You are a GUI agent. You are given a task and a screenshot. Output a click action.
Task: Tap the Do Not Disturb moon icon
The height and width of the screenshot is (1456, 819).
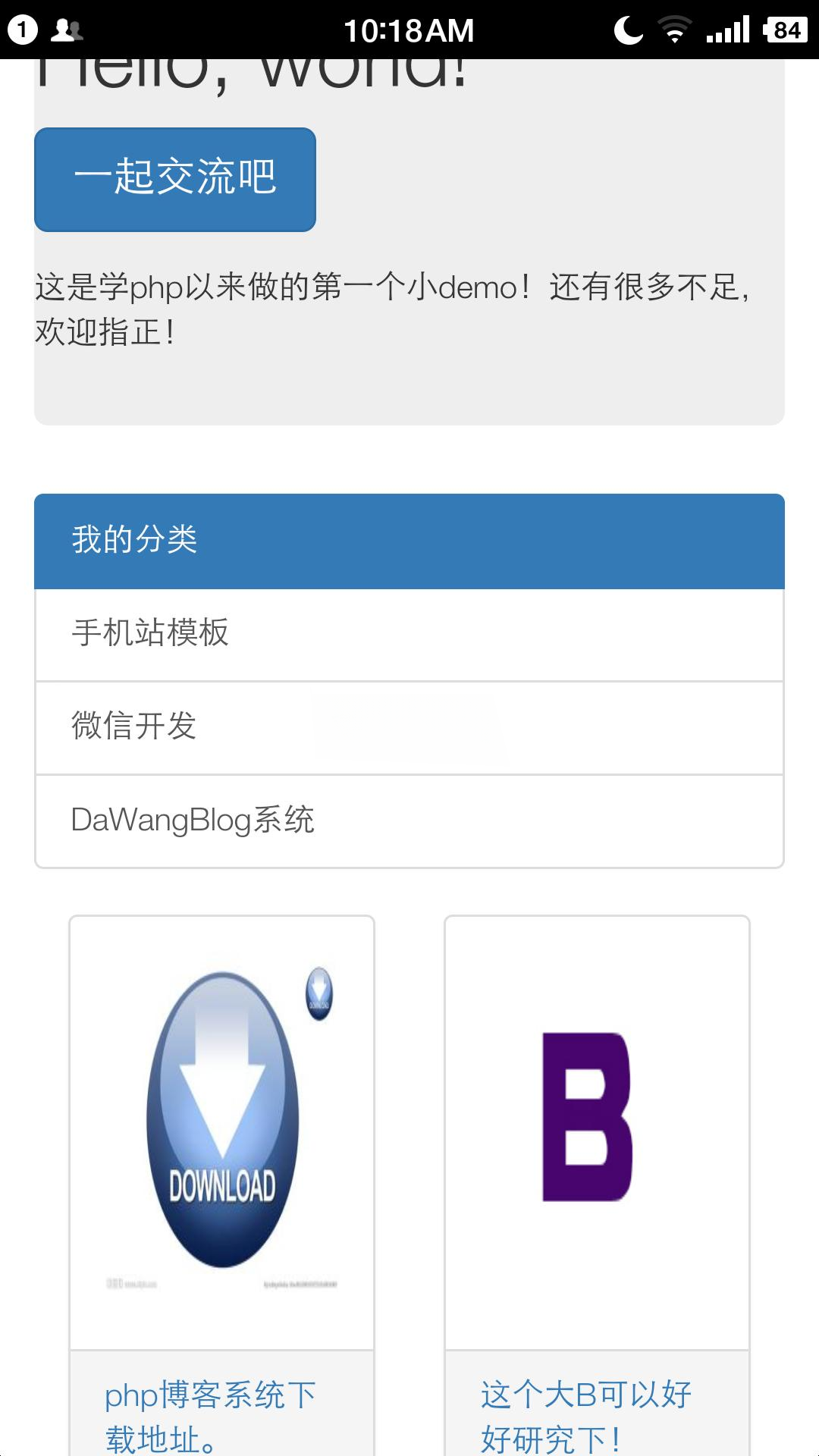pyautogui.click(x=626, y=30)
